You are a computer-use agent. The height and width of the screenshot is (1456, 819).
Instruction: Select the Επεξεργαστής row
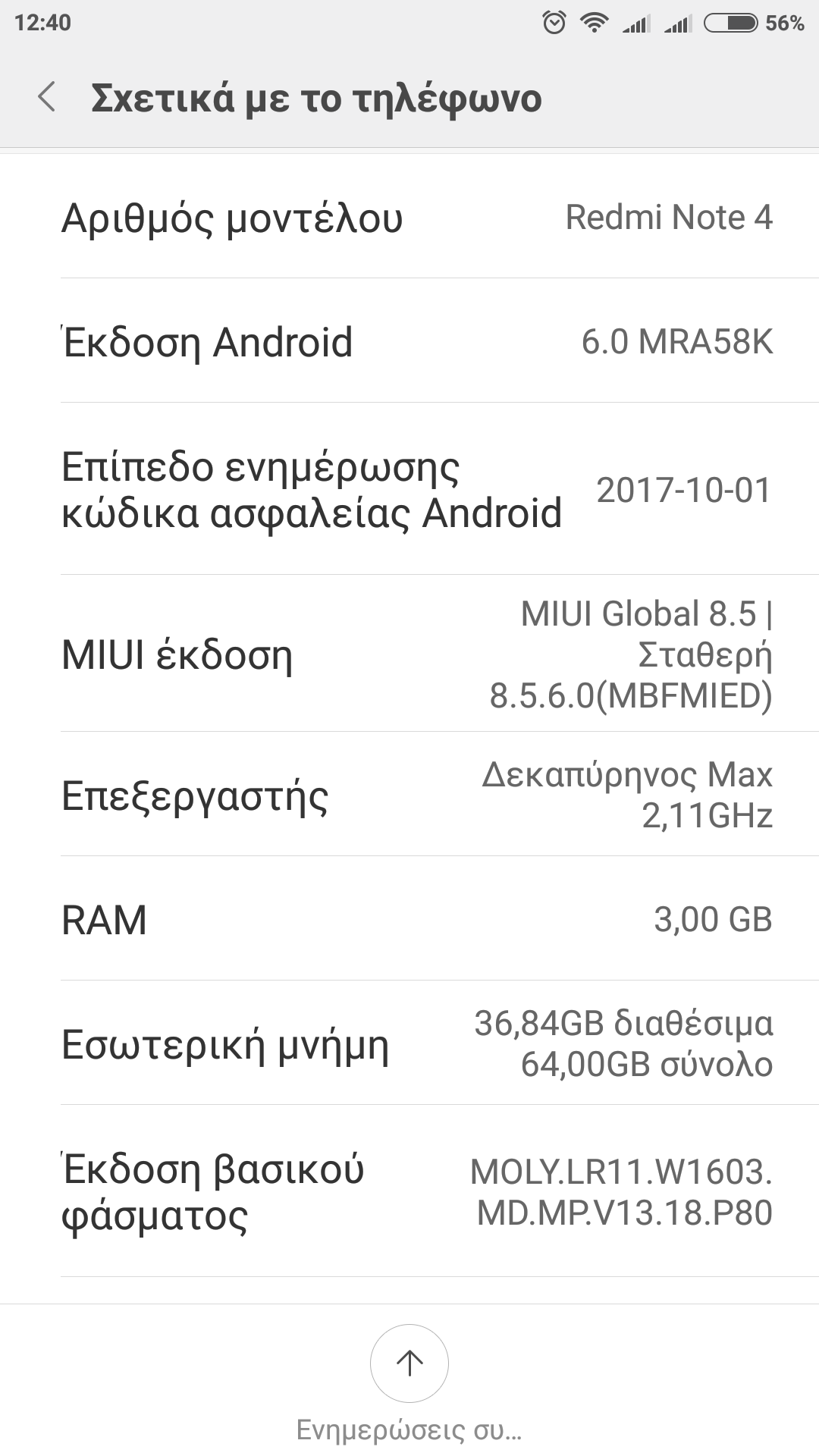409,795
